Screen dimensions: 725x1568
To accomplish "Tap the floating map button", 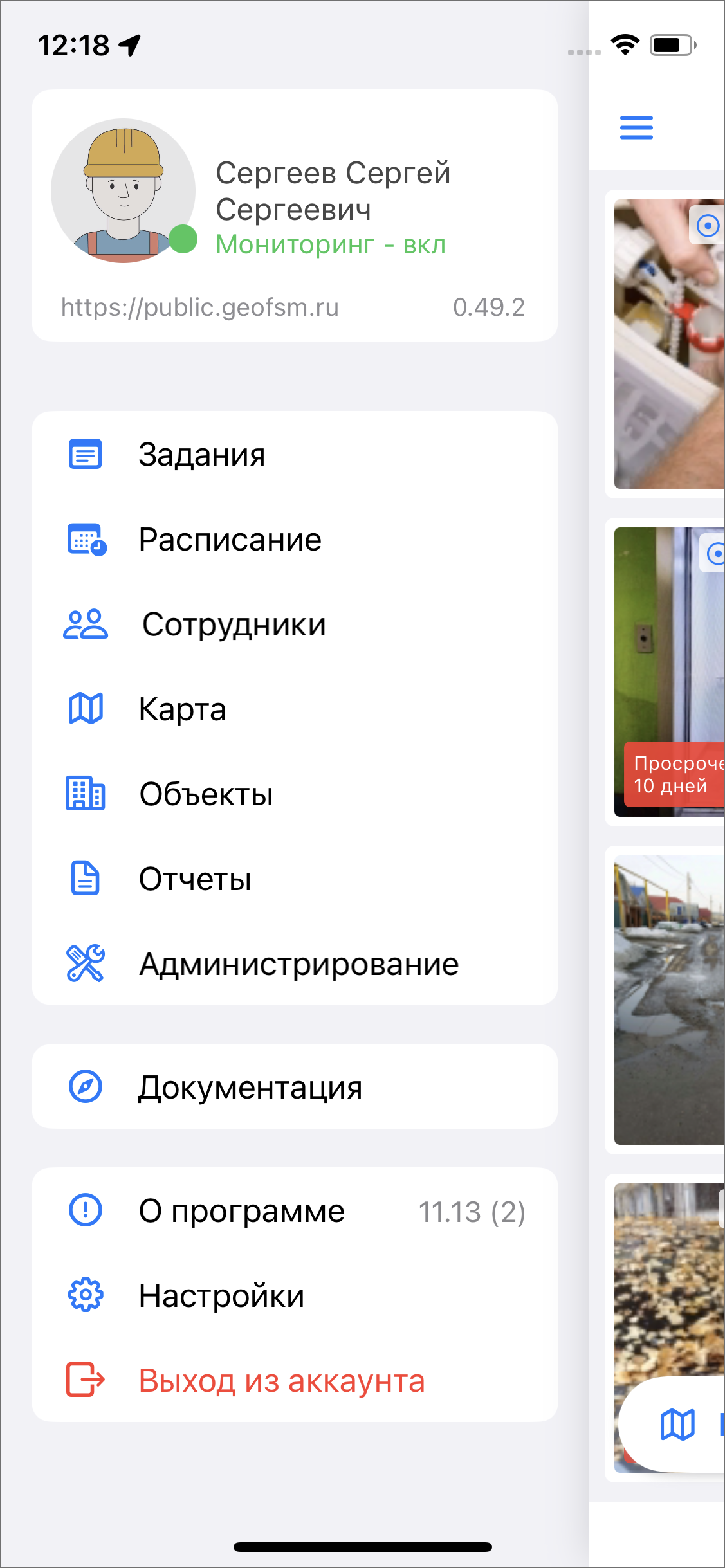I will [x=677, y=1424].
